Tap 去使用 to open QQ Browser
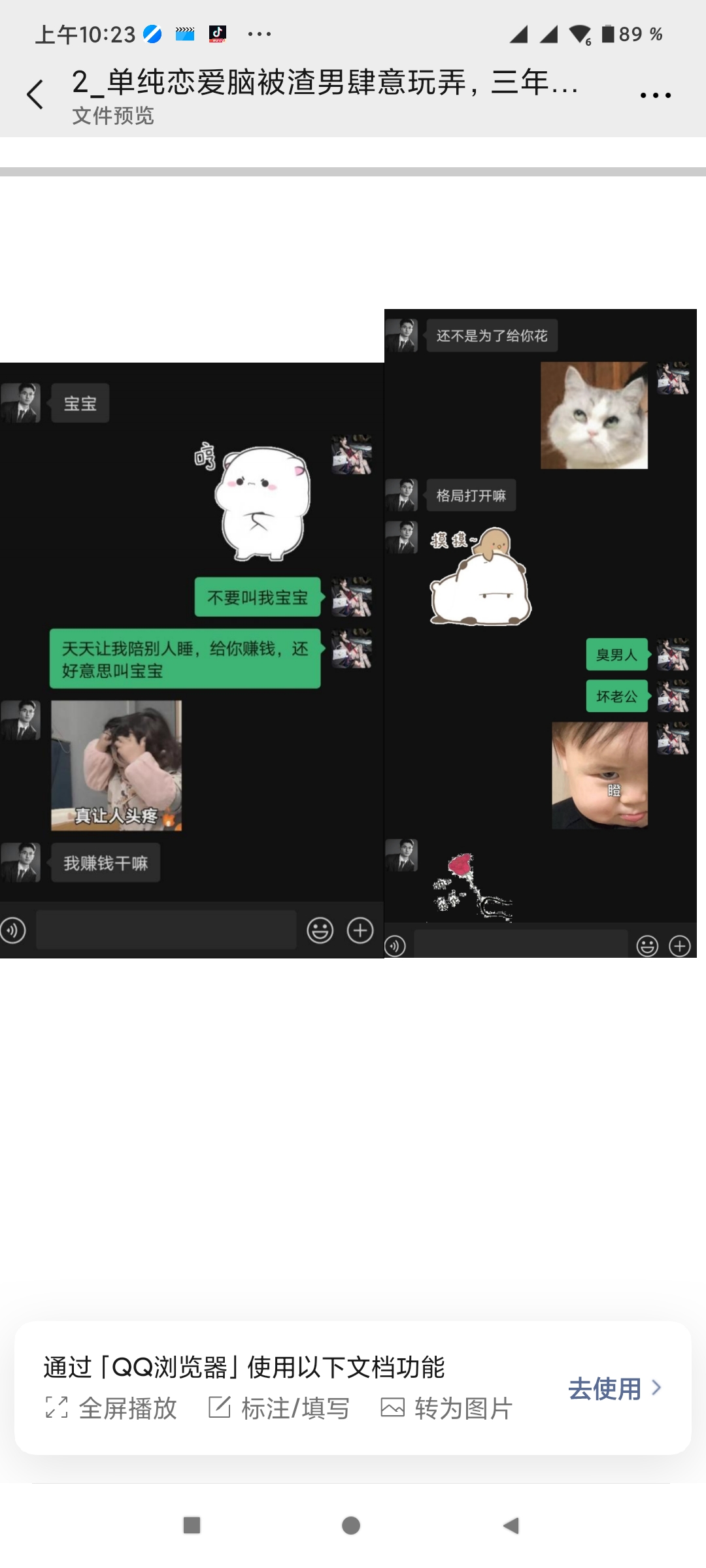Screen dimensions: 706x1568 click(x=614, y=1388)
